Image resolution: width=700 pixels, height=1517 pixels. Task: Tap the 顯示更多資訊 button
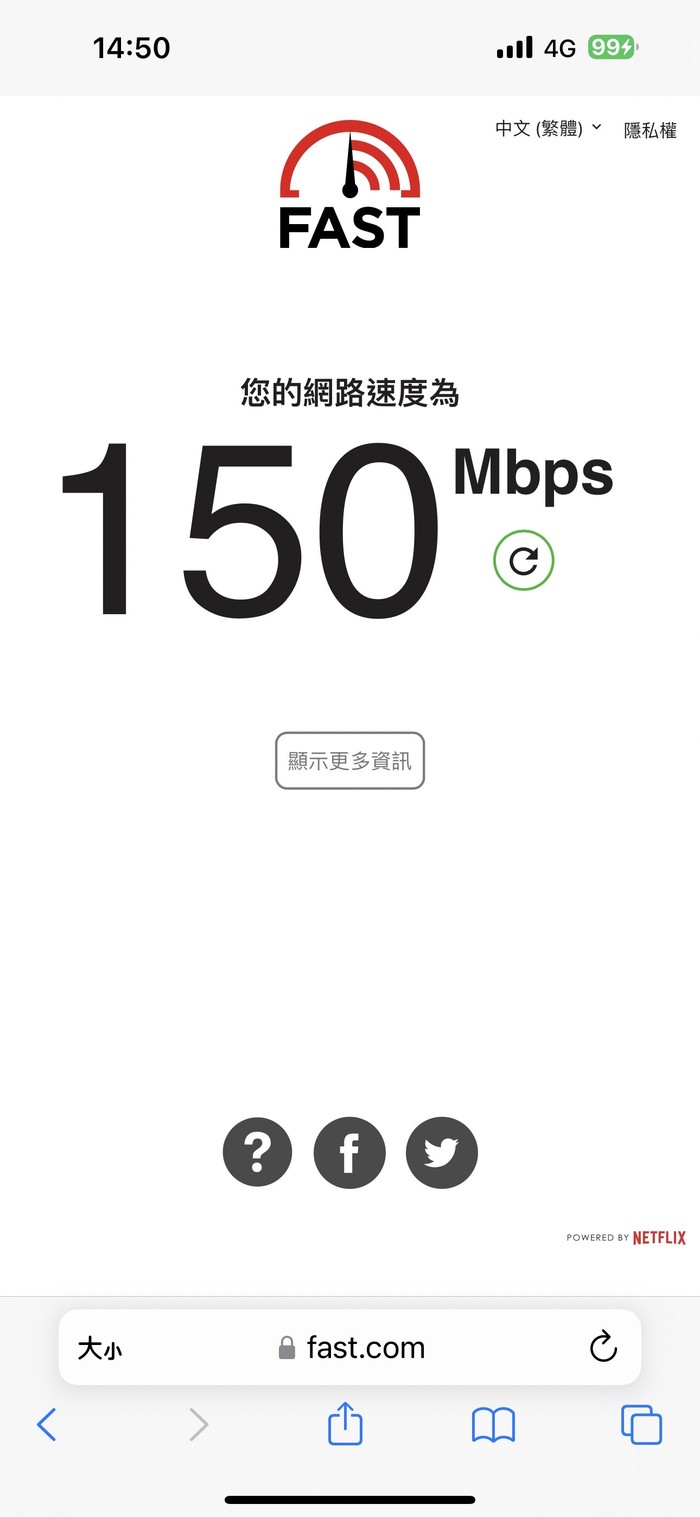[350, 761]
